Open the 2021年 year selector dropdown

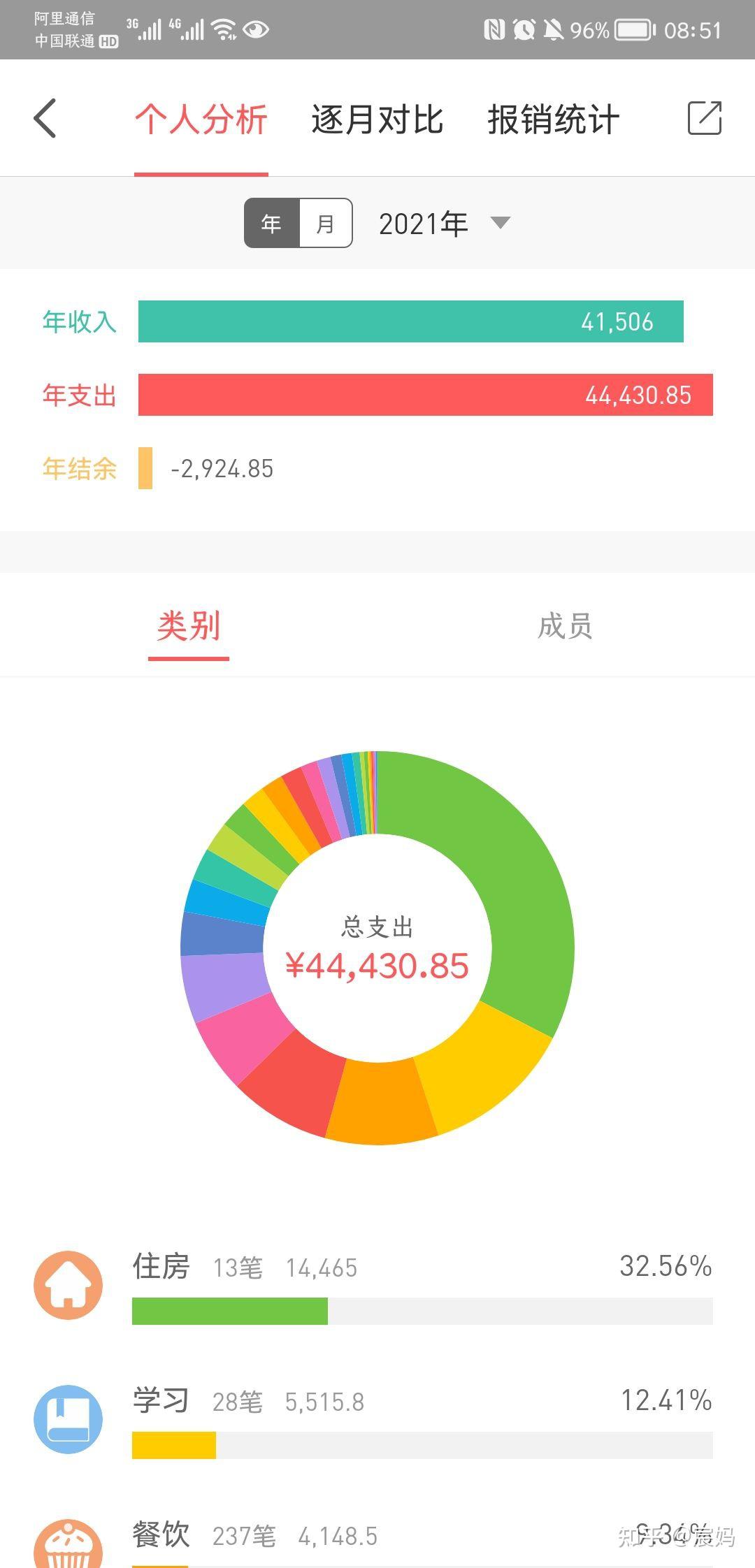point(423,222)
